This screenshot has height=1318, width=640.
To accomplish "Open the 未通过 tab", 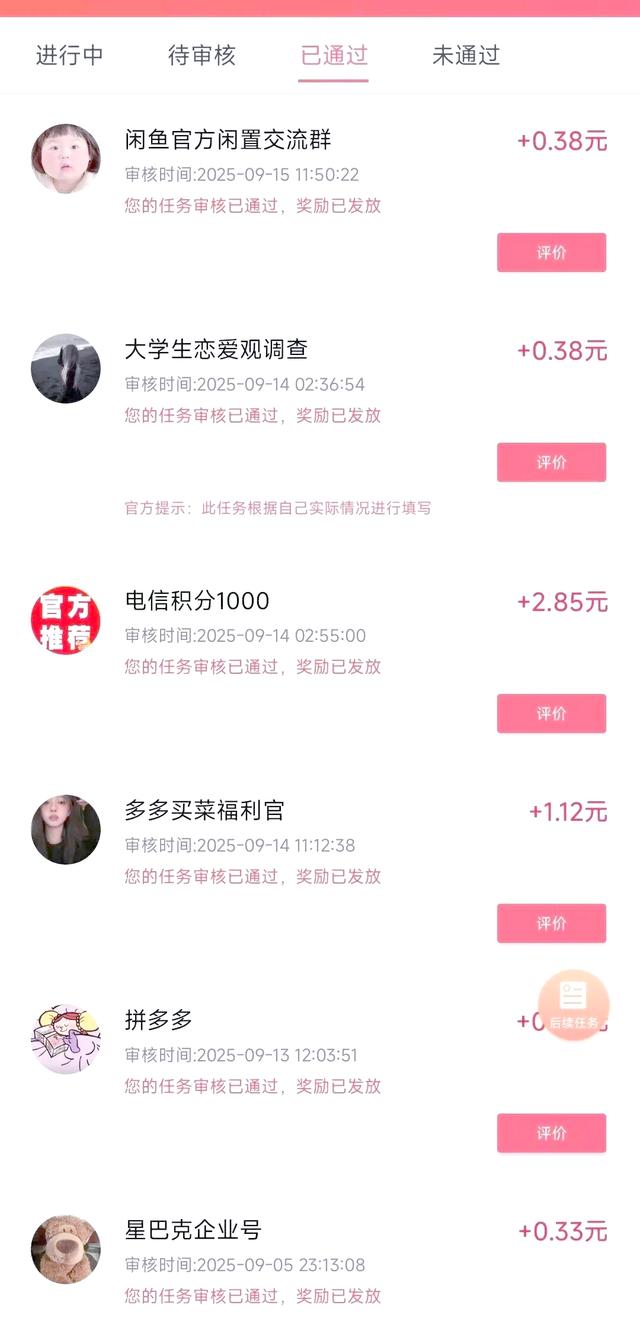I will [x=466, y=55].
